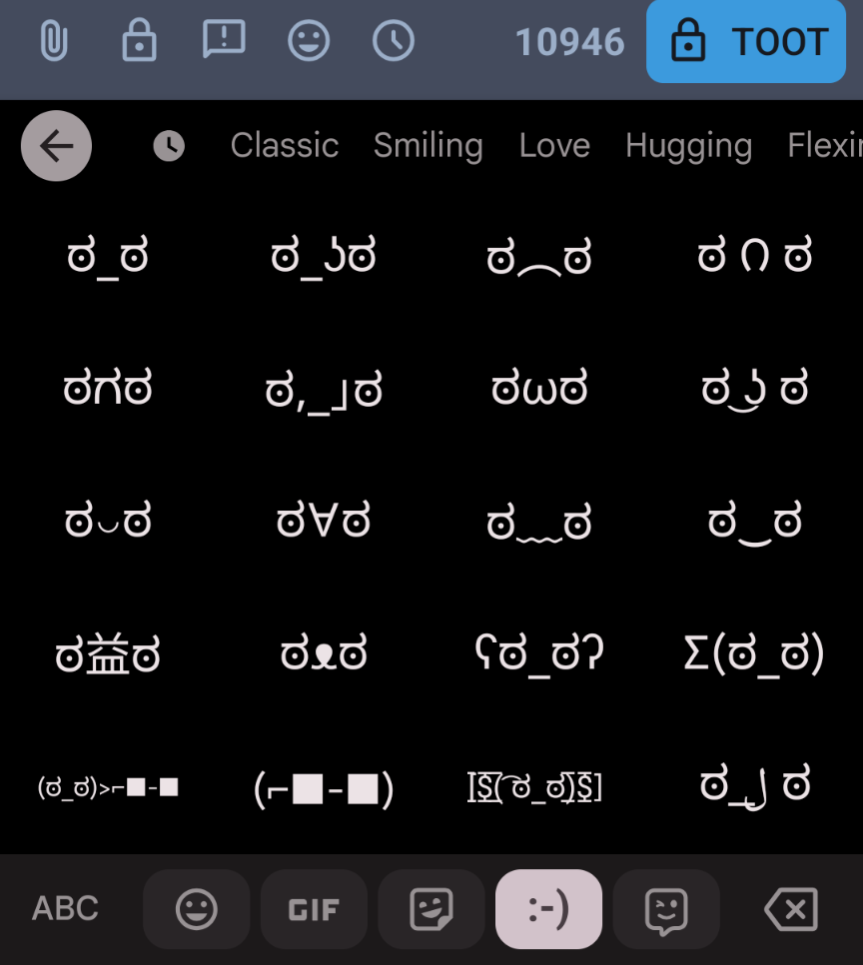Attach a file with the paperclip icon
This screenshot has width=863, height=965.
click(x=53, y=41)
